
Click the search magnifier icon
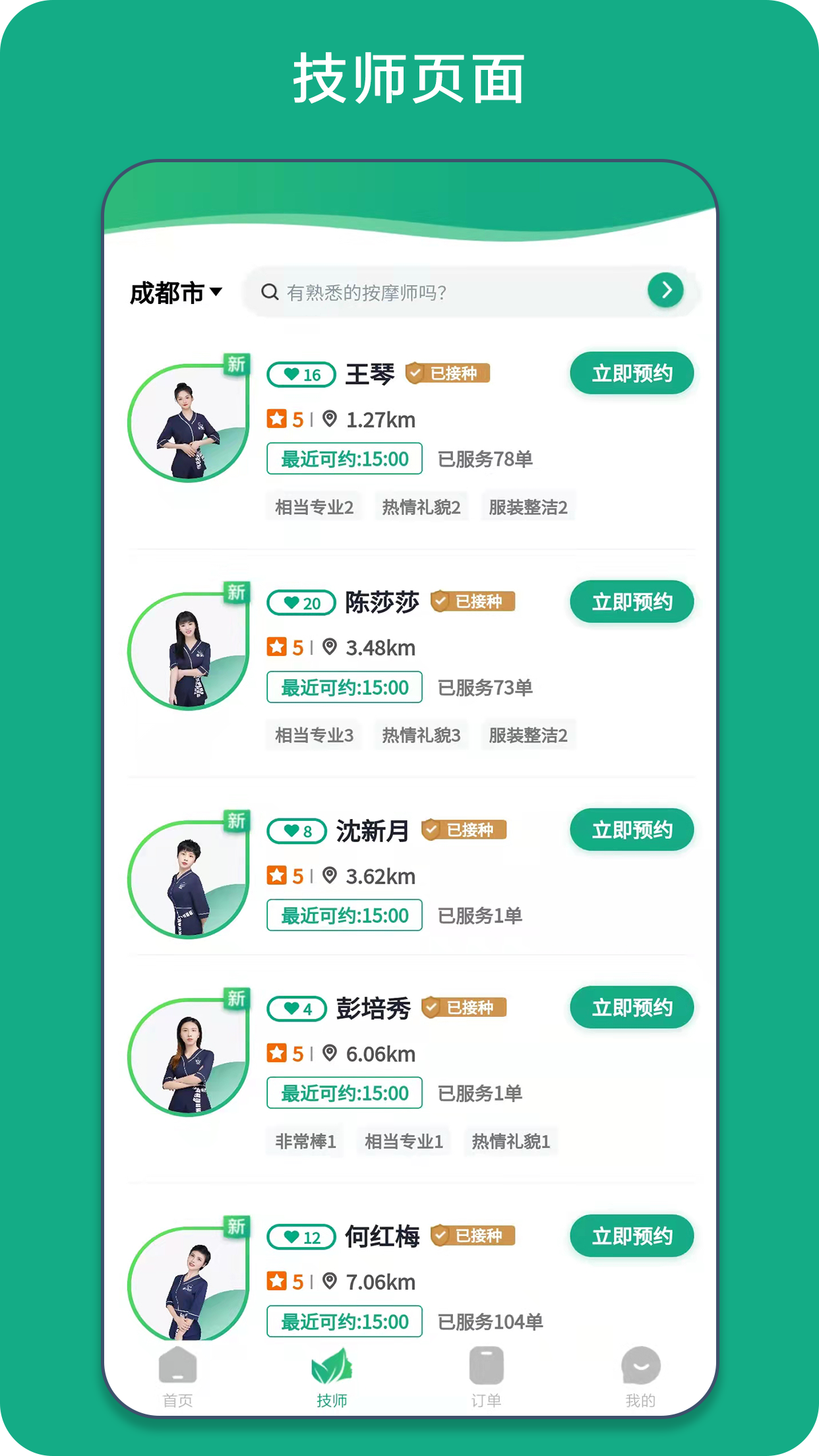270,291
